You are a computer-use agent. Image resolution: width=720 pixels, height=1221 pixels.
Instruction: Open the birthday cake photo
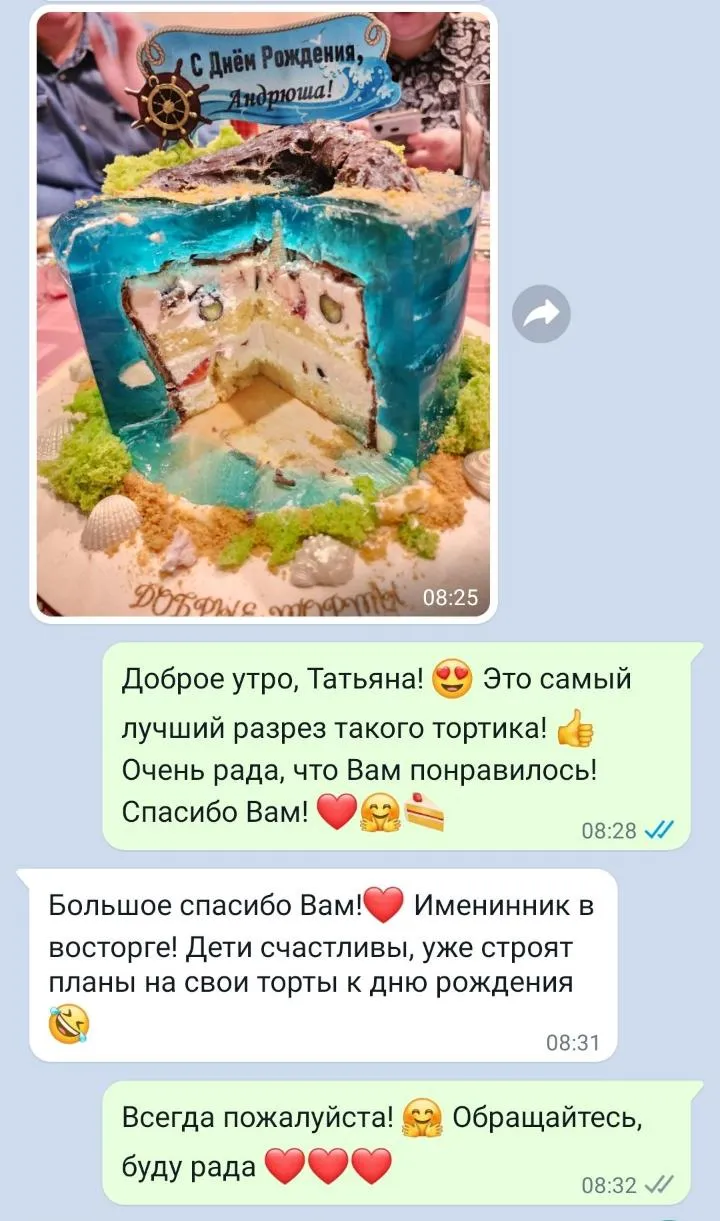pos(263,314)
